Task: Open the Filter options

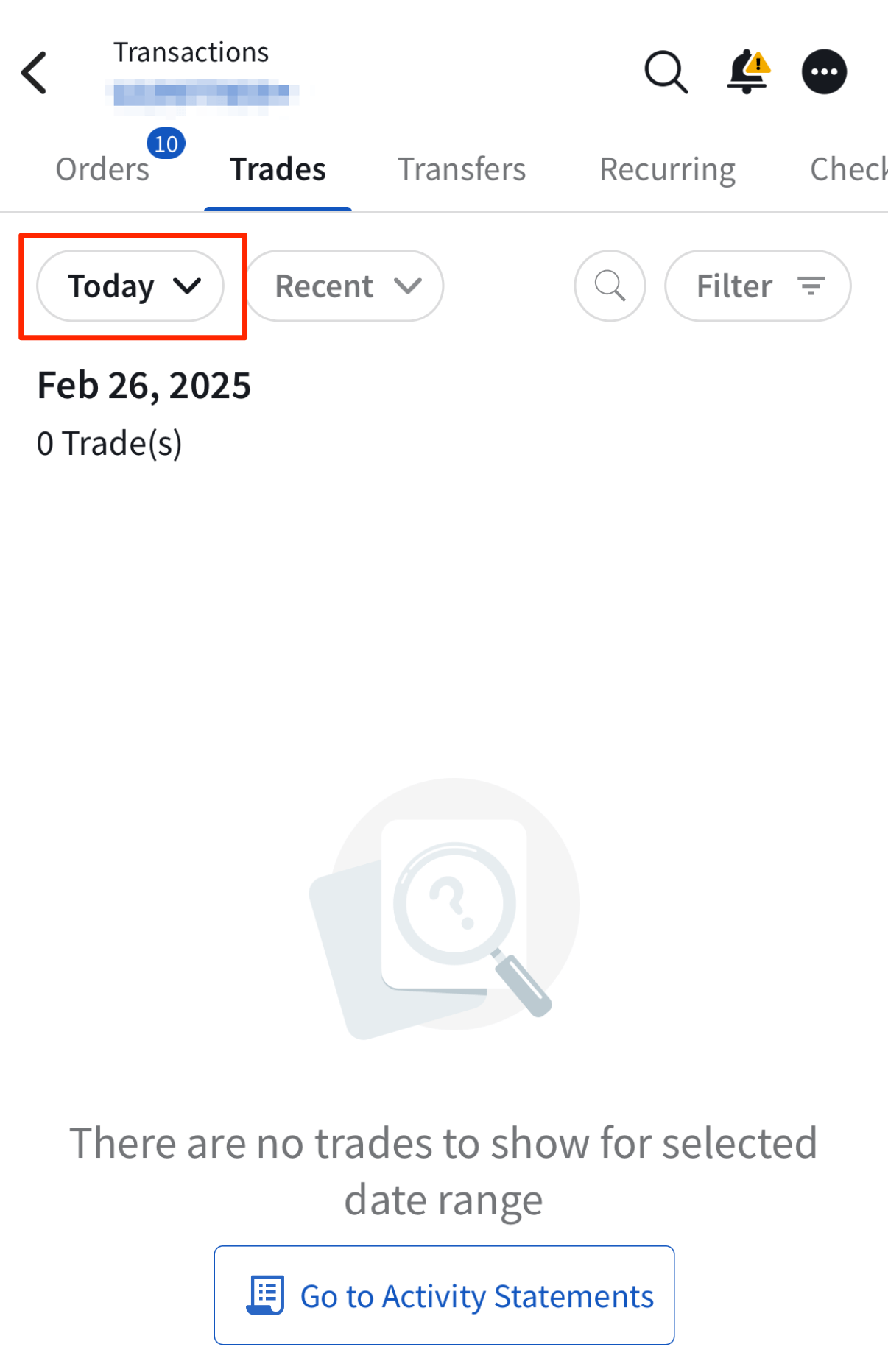Action: (x=758, y=286)
